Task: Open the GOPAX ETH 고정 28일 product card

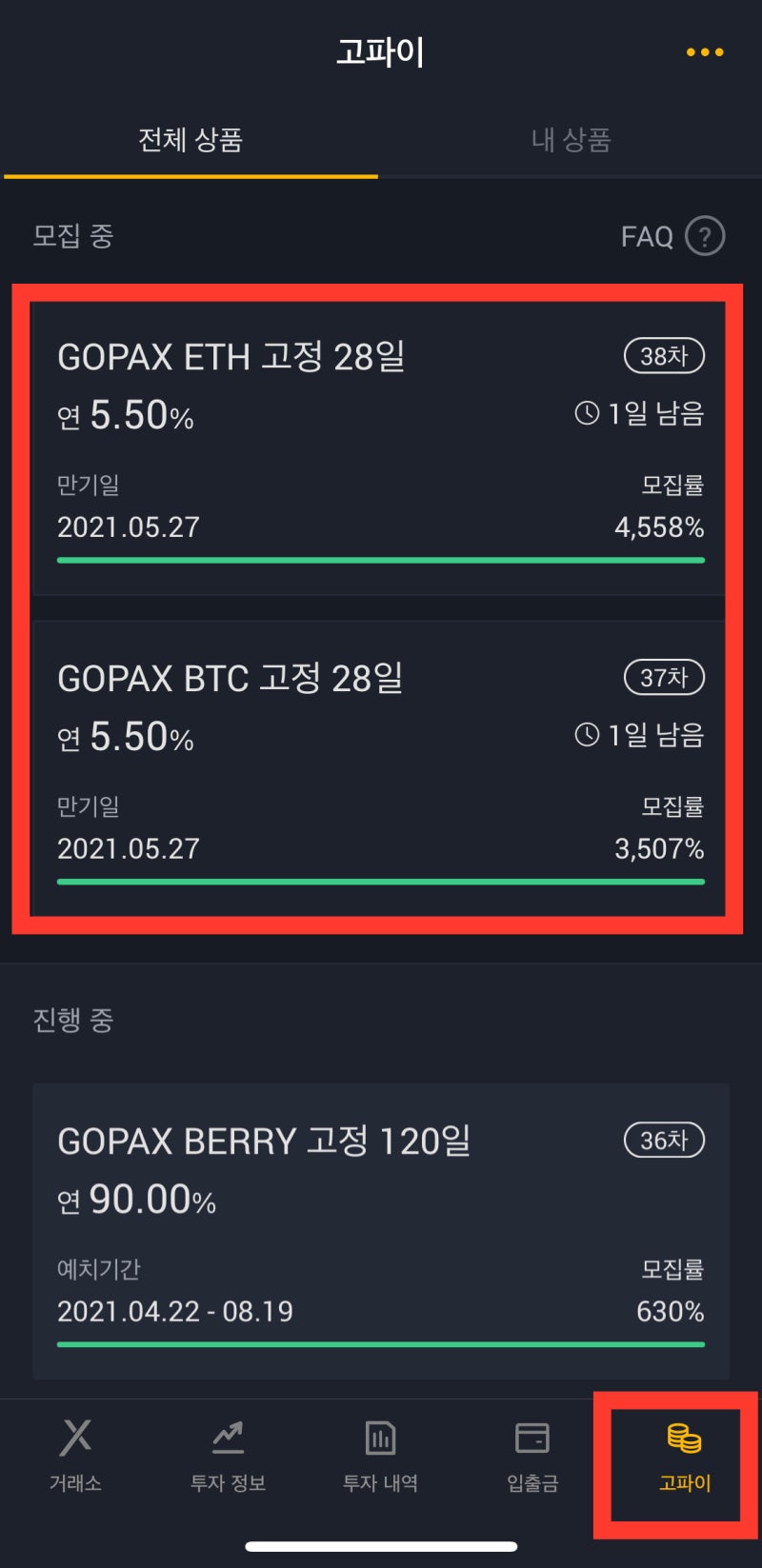Action: [381, 438]
